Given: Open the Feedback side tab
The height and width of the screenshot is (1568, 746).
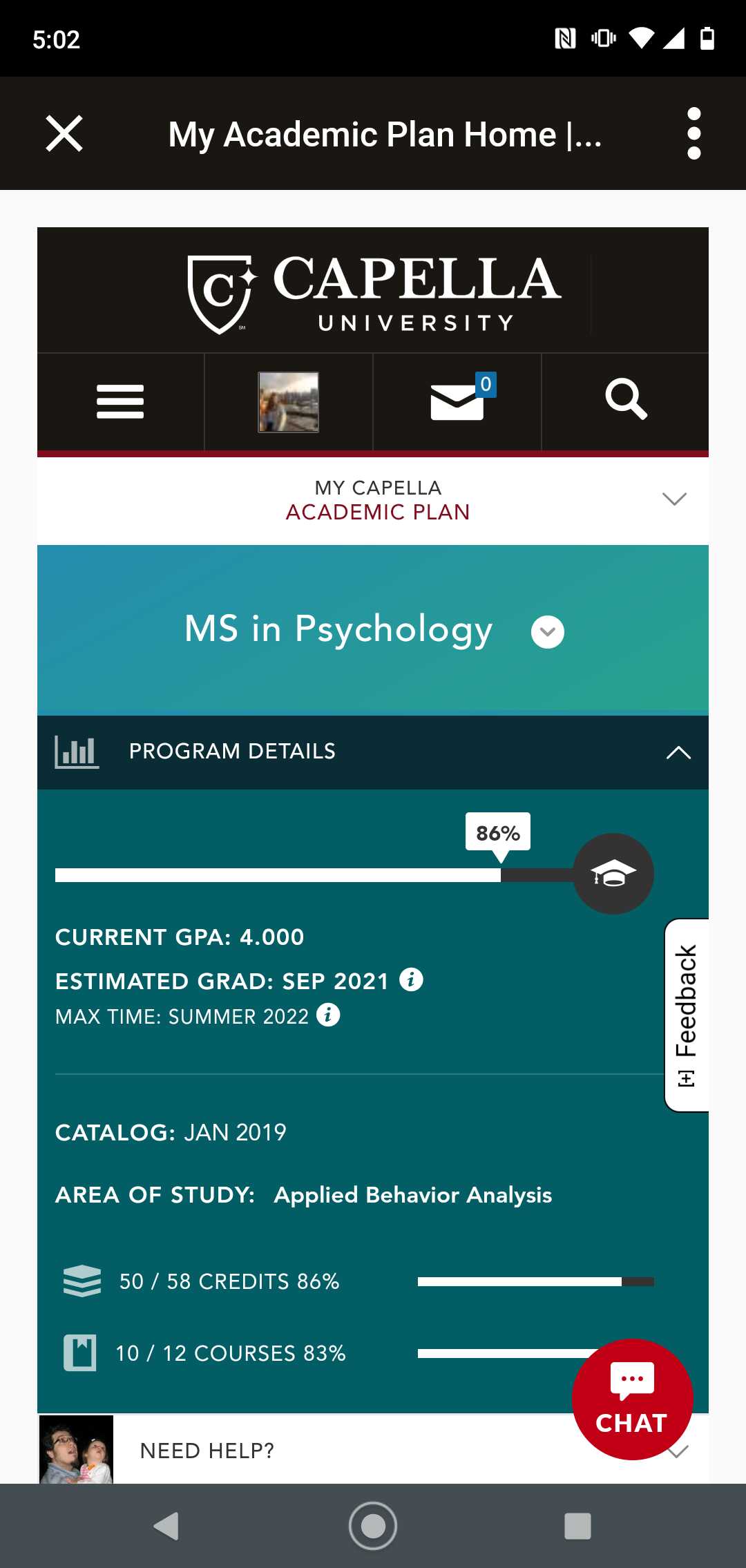Looking at the screenshot, I should (x=687, y=1015).
